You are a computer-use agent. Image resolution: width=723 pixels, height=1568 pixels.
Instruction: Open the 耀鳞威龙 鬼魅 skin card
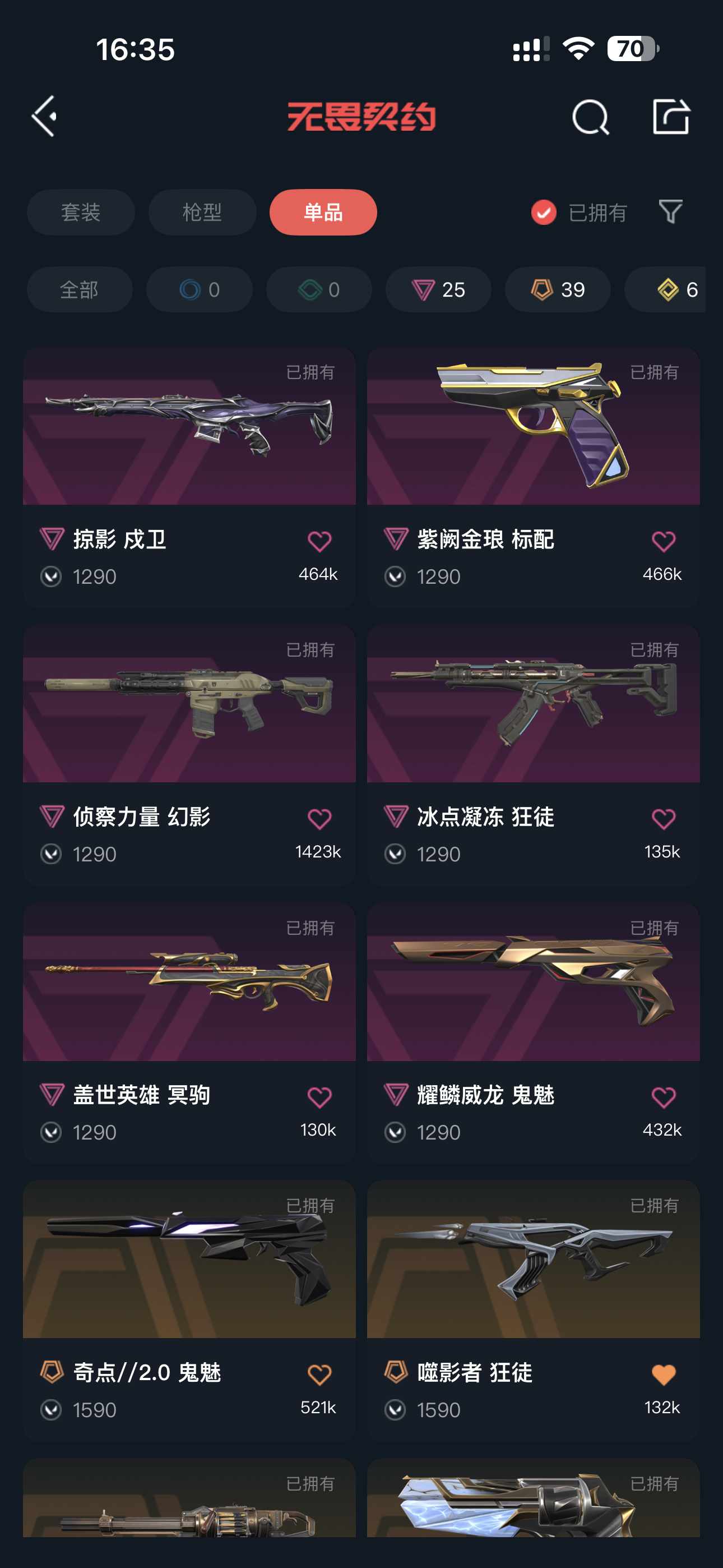[x=532, y=981]
